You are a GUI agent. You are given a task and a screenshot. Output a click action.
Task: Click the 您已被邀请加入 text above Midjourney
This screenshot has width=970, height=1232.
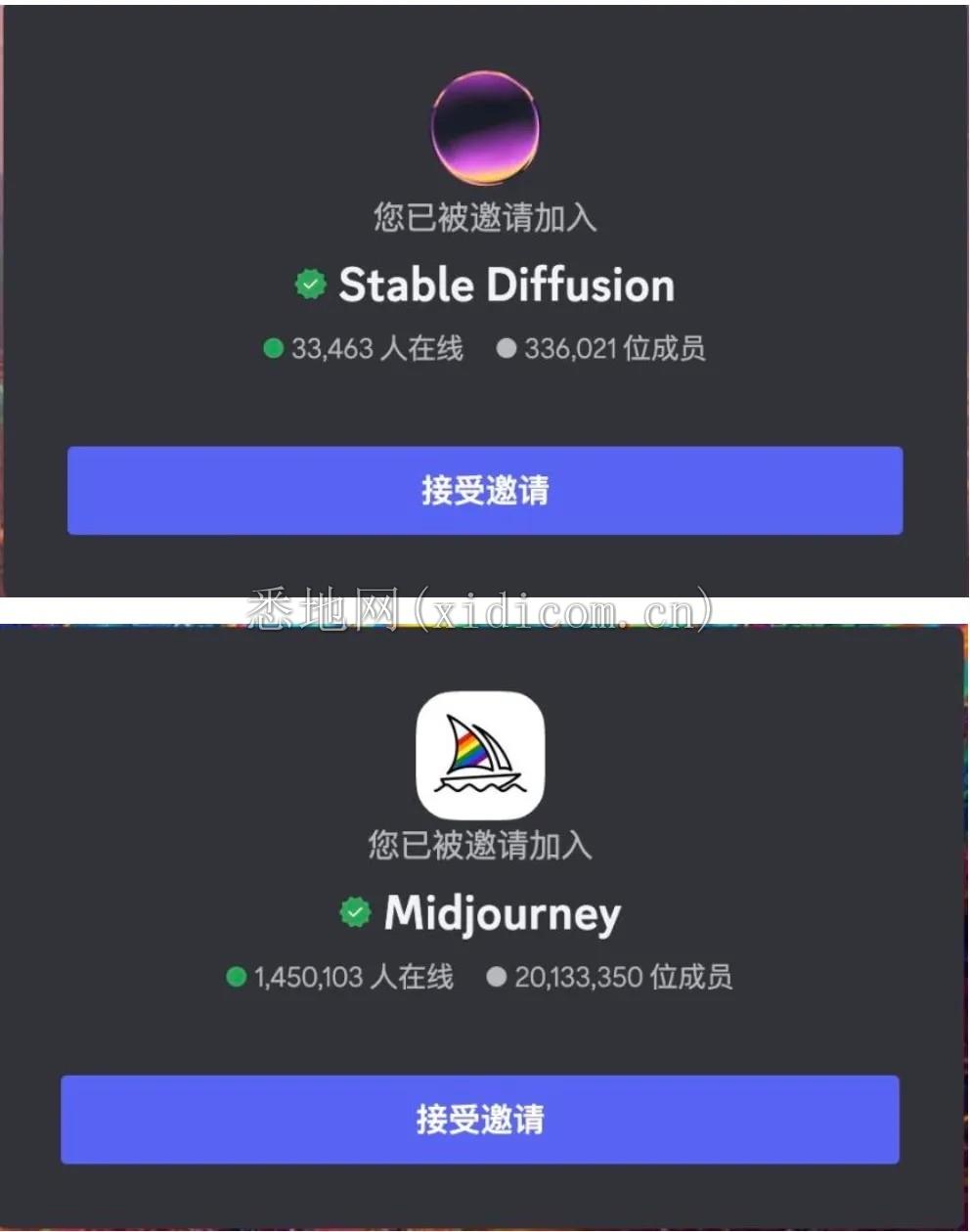pyautogui.click(x=482, y=847)
